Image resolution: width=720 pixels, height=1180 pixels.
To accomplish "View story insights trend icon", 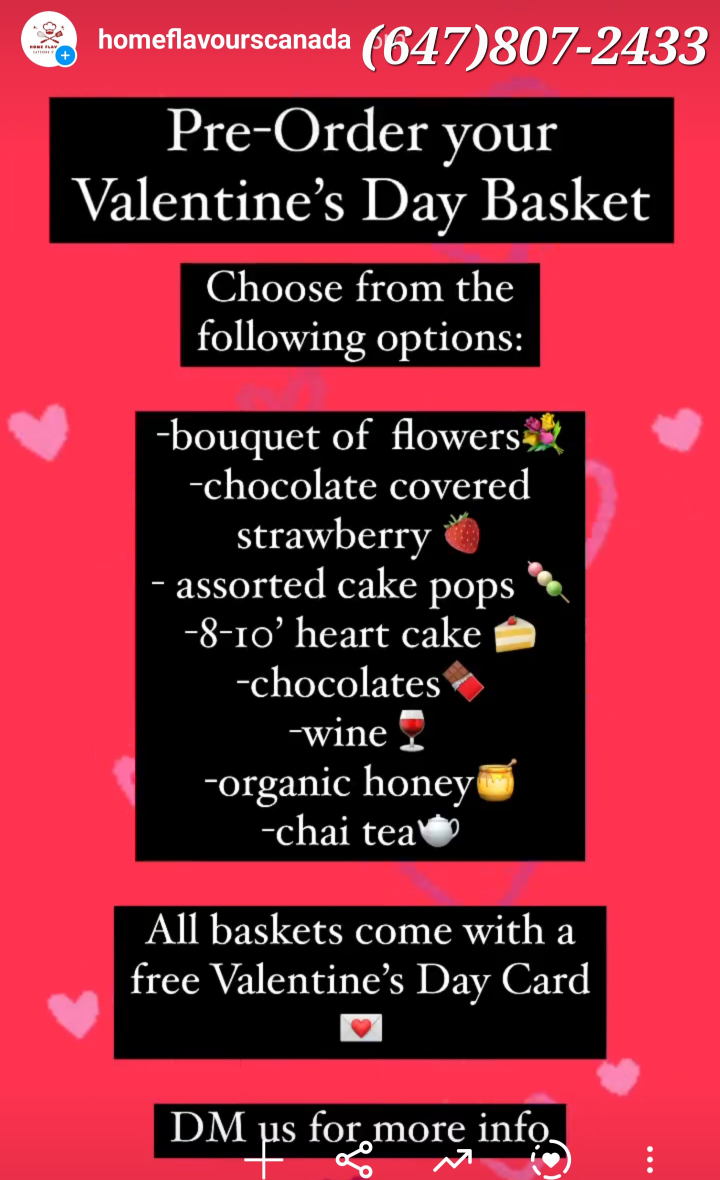I will tap(452, 1161).
